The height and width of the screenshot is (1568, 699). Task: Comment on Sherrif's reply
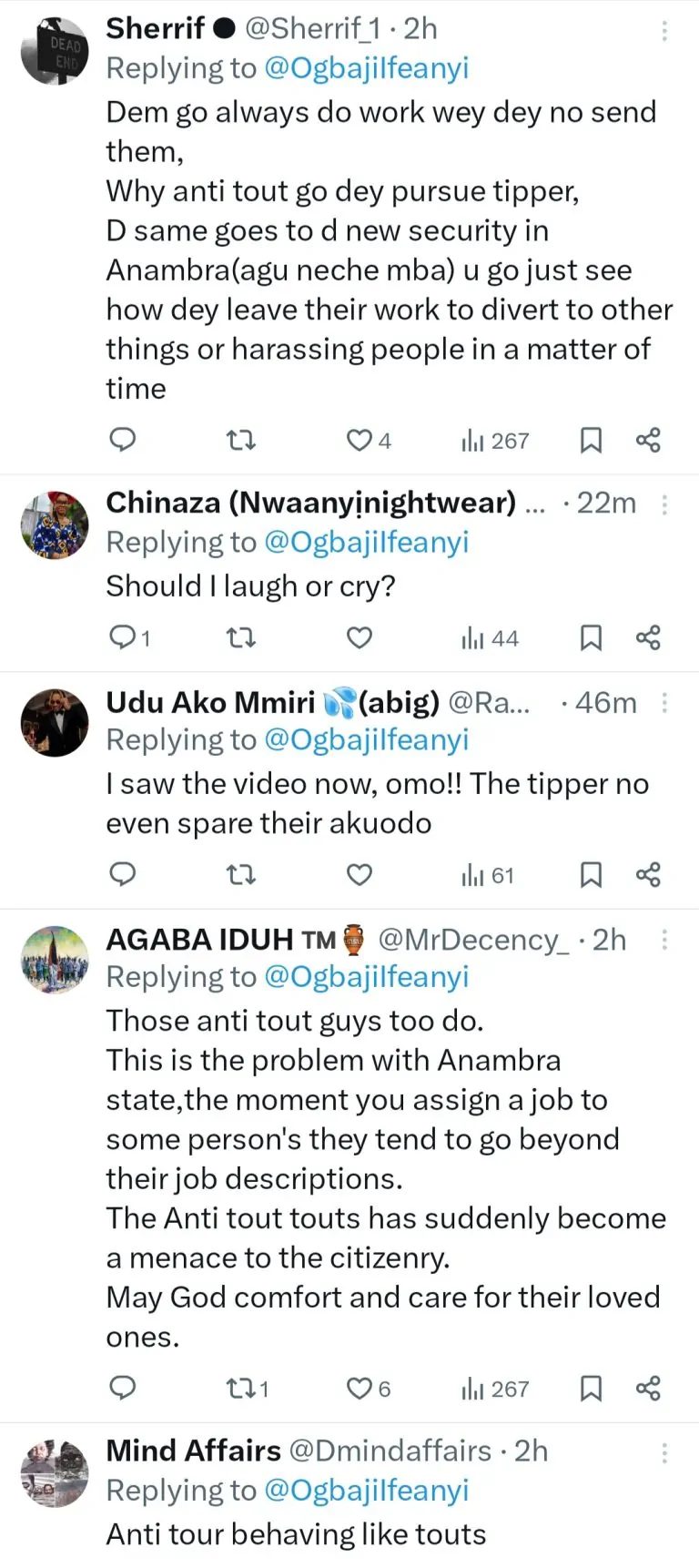click(x=123, y=441)
